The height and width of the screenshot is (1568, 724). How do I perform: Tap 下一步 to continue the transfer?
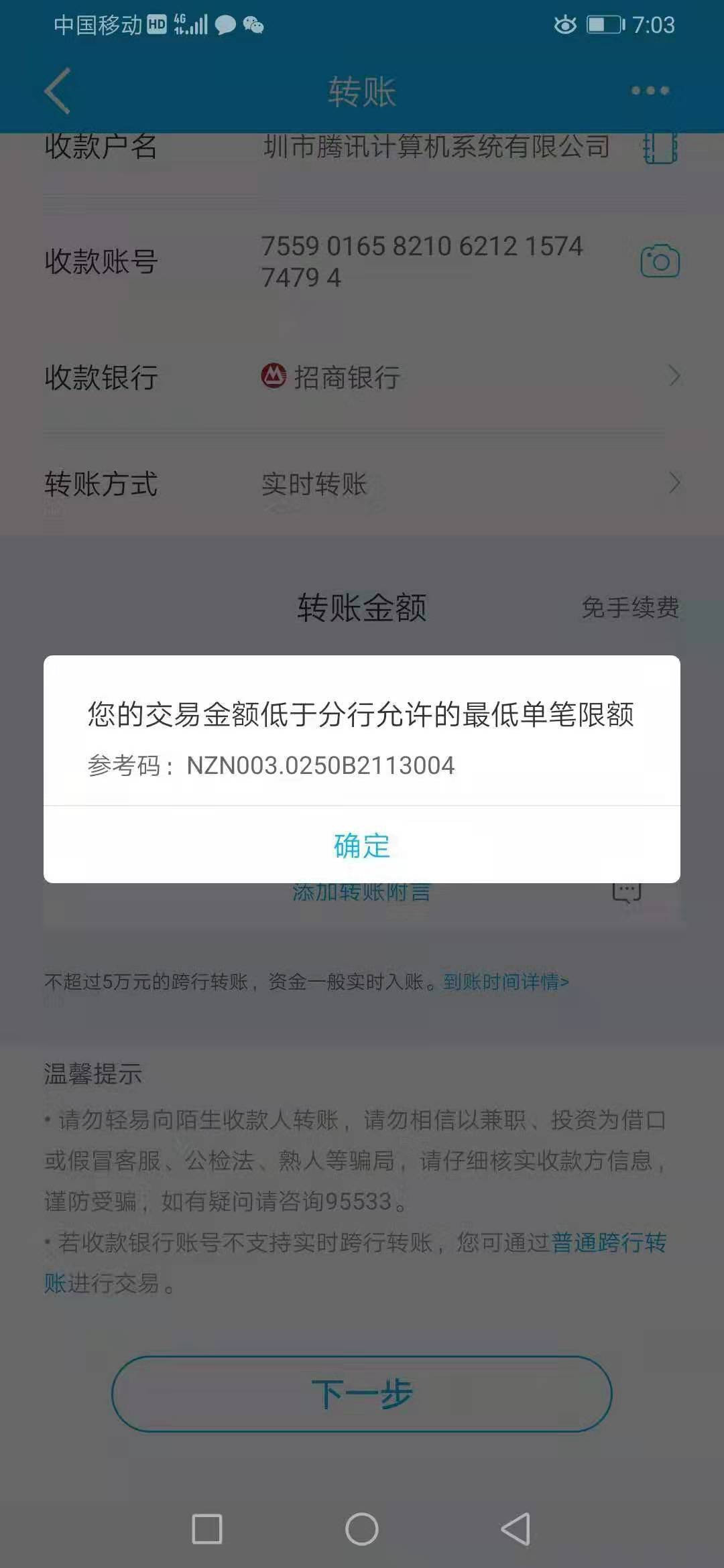362,1394
